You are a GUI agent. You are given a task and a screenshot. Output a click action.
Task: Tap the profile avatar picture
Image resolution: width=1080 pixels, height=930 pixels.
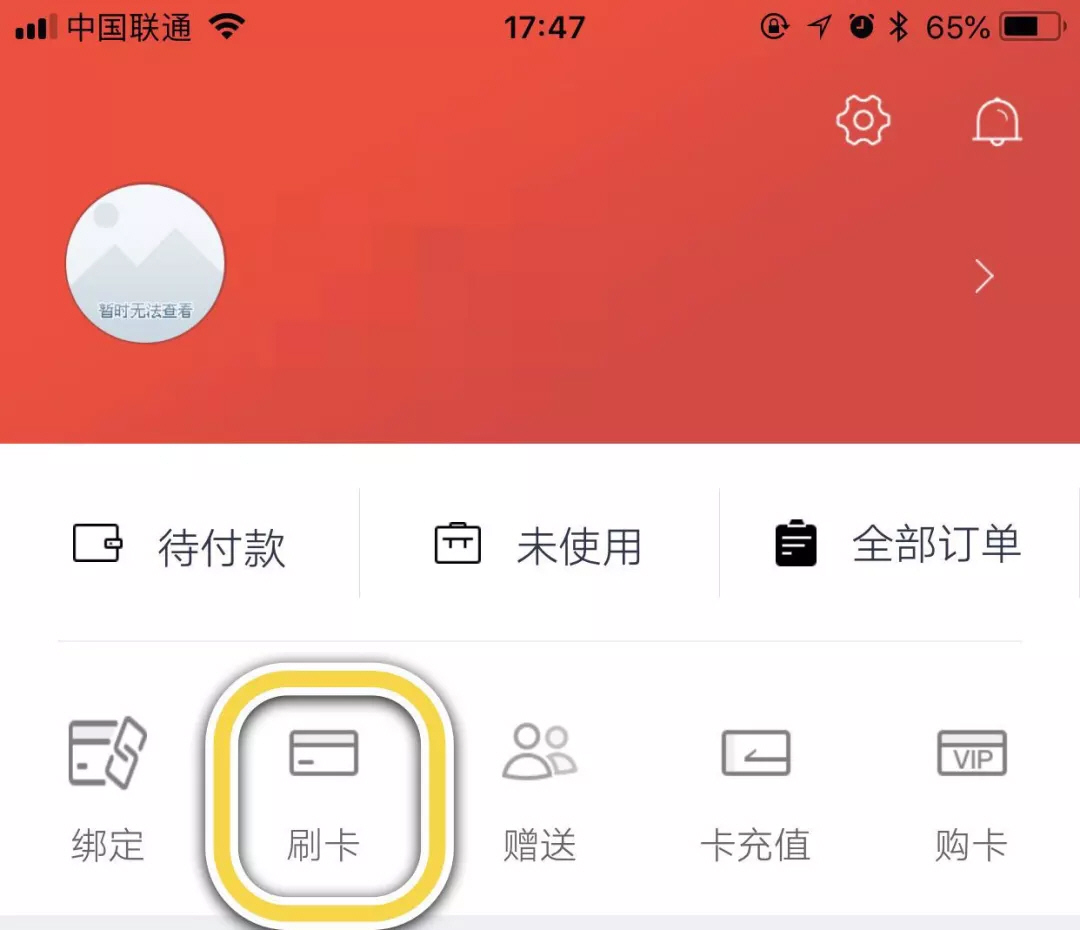point(146,264)
